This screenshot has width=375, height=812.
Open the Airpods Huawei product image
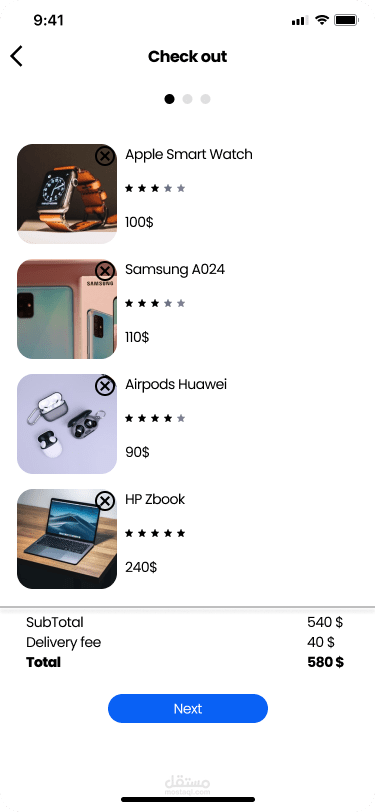pos(67,424)
